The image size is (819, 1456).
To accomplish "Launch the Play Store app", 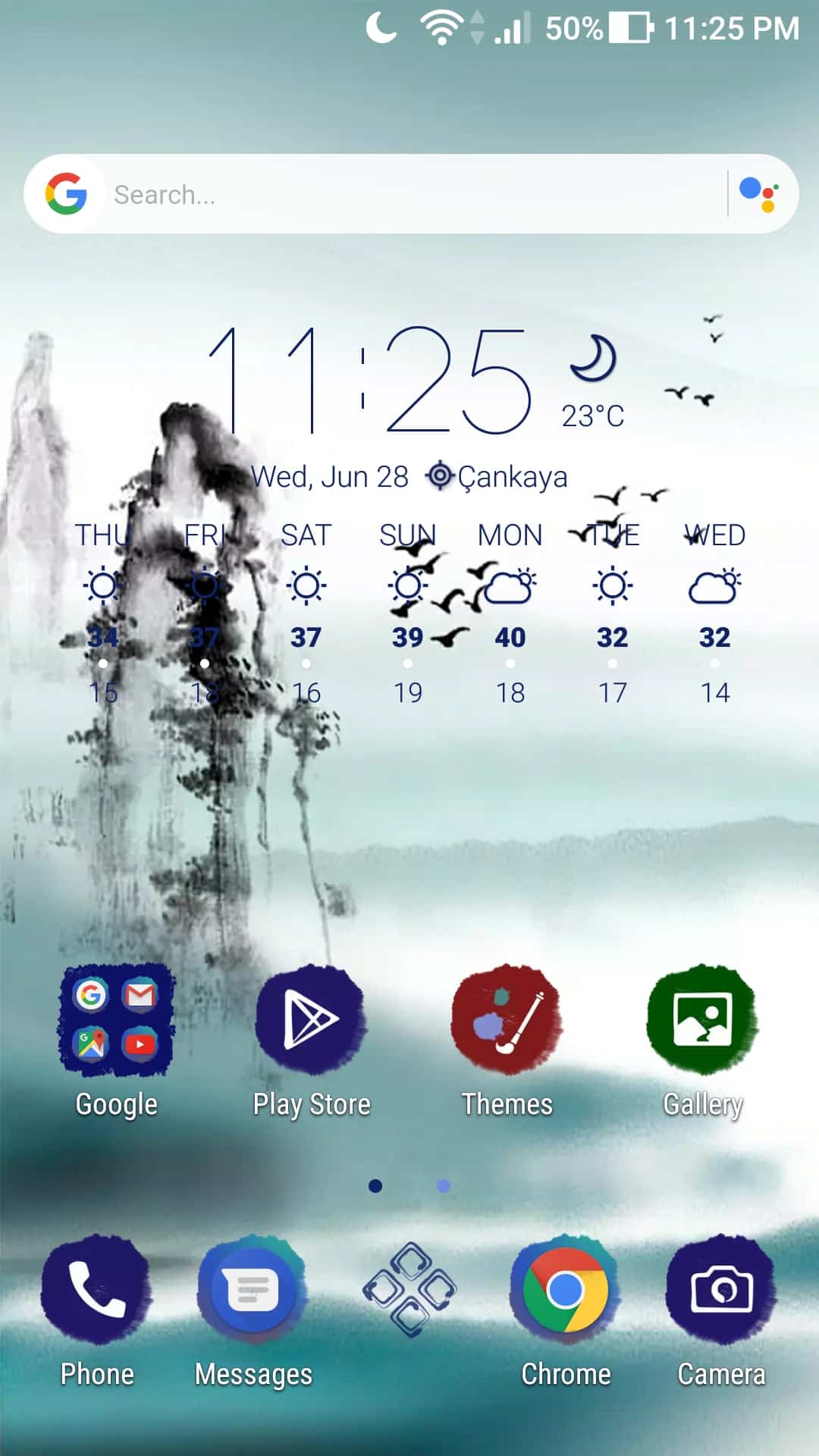I will tap(311, 1020).
